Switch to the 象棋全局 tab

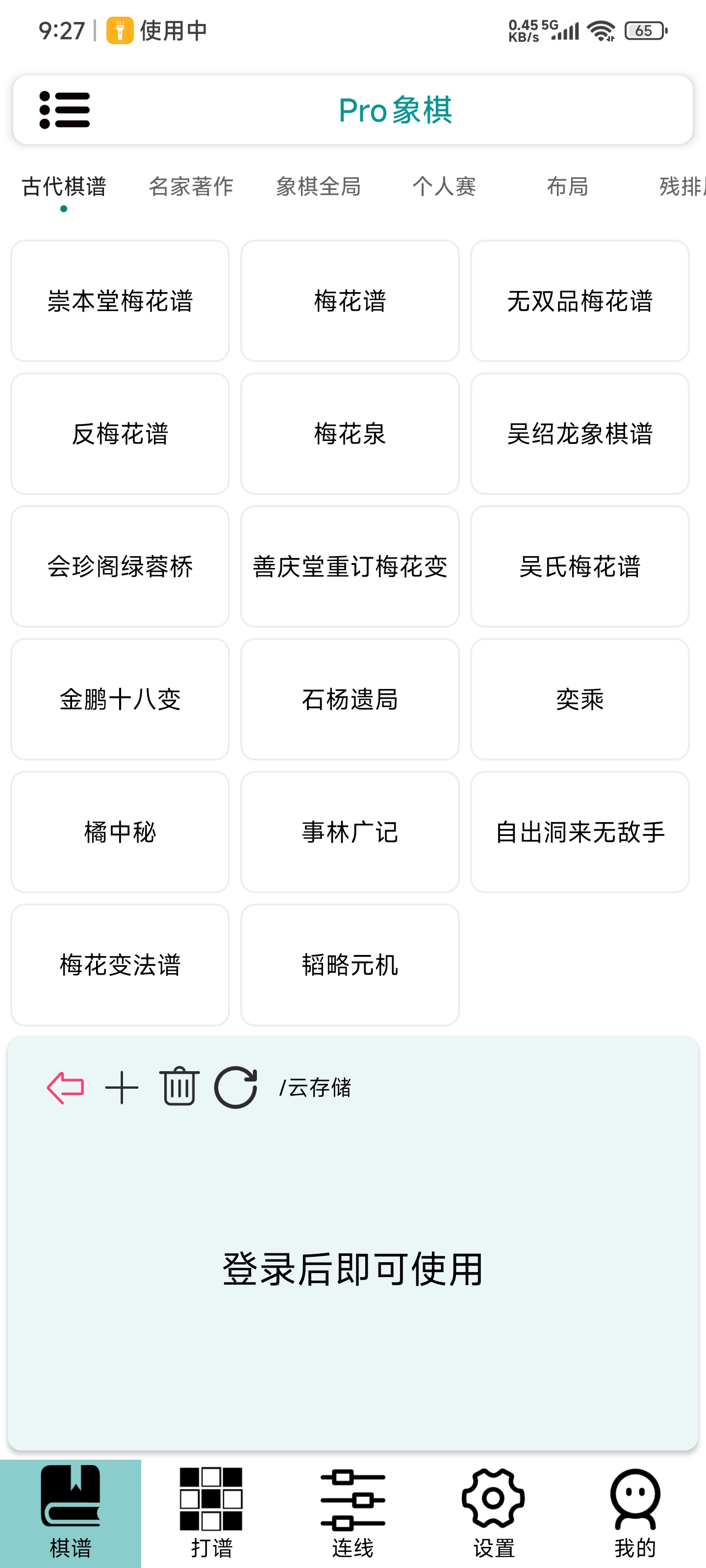(318, 186)
